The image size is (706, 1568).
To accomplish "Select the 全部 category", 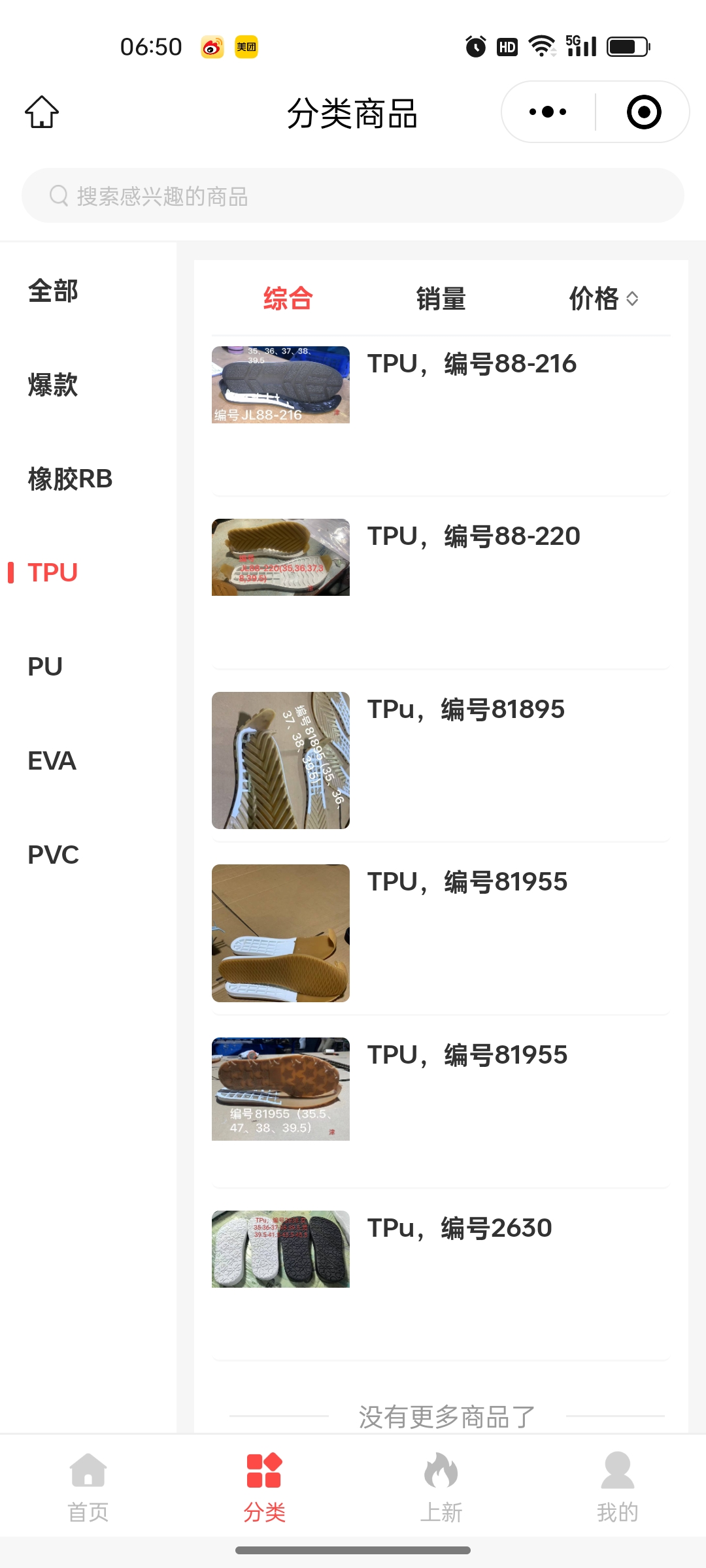I will [x=53, y=291].
